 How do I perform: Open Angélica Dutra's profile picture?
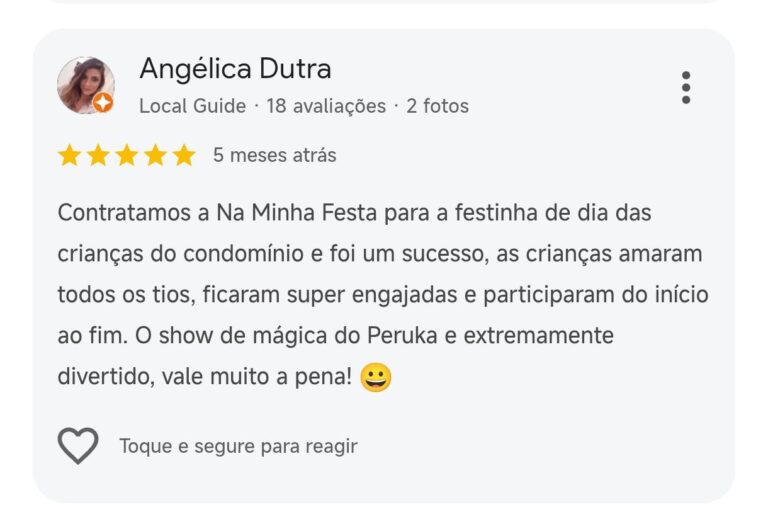85,85
